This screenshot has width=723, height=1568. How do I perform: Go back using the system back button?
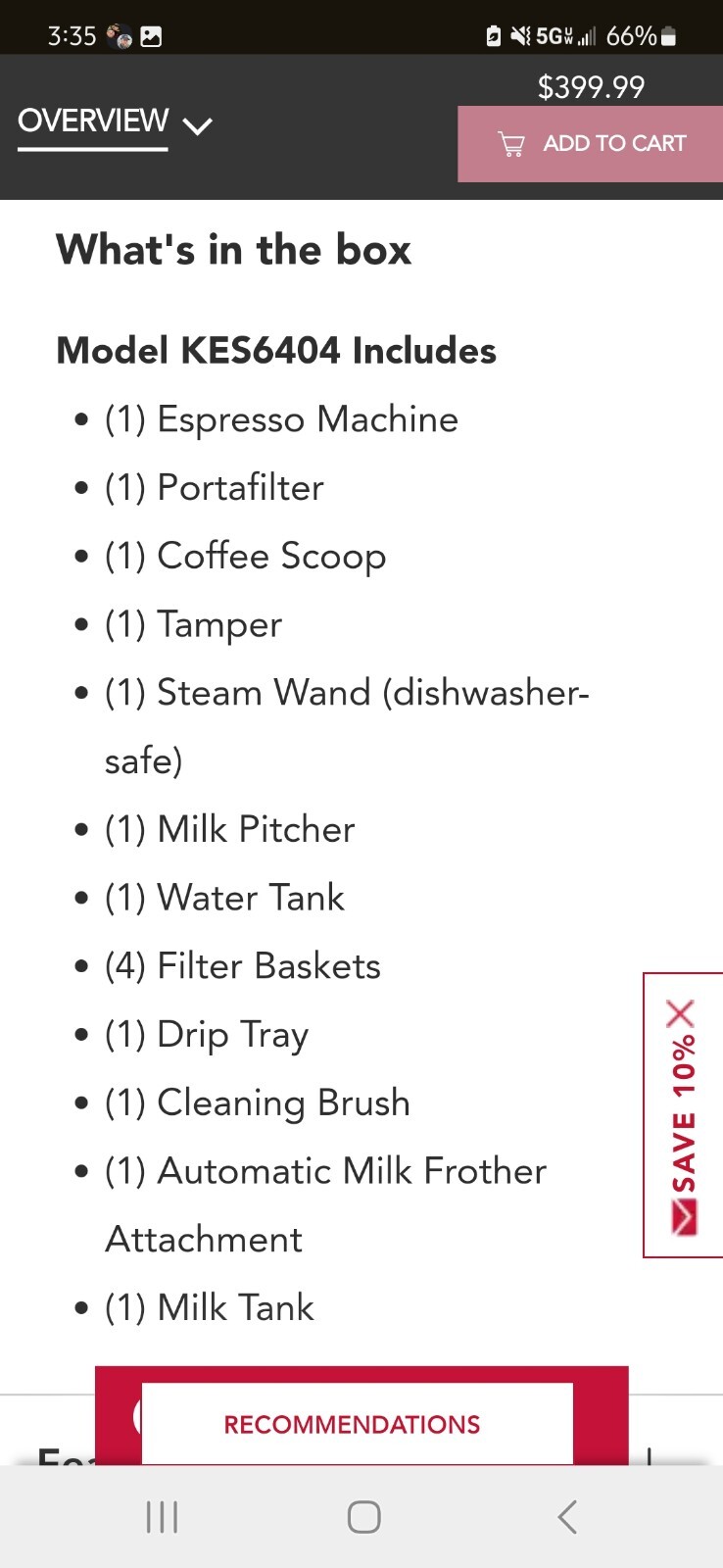(x=566, y=1517)
